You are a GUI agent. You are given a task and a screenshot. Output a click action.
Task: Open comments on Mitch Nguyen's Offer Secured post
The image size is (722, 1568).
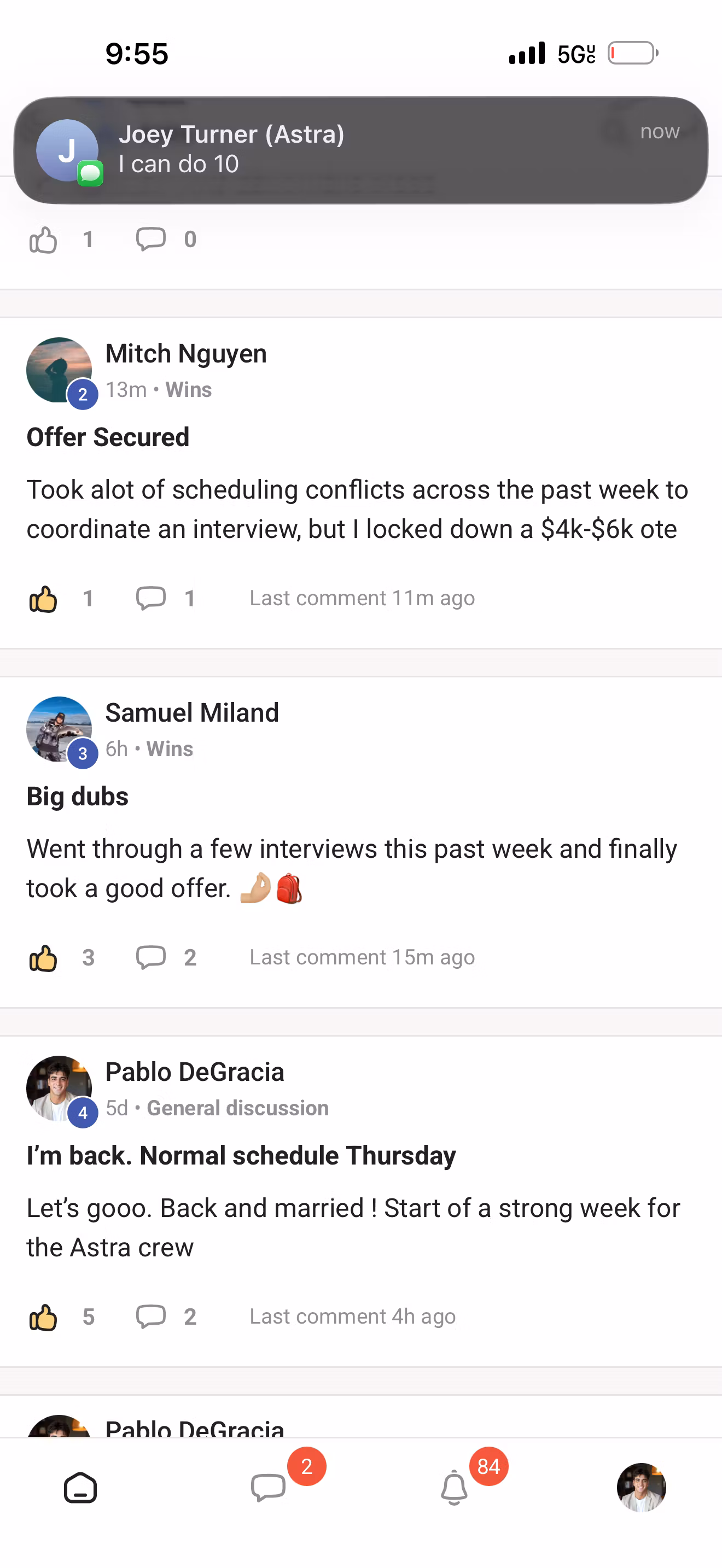click(150, 598)
